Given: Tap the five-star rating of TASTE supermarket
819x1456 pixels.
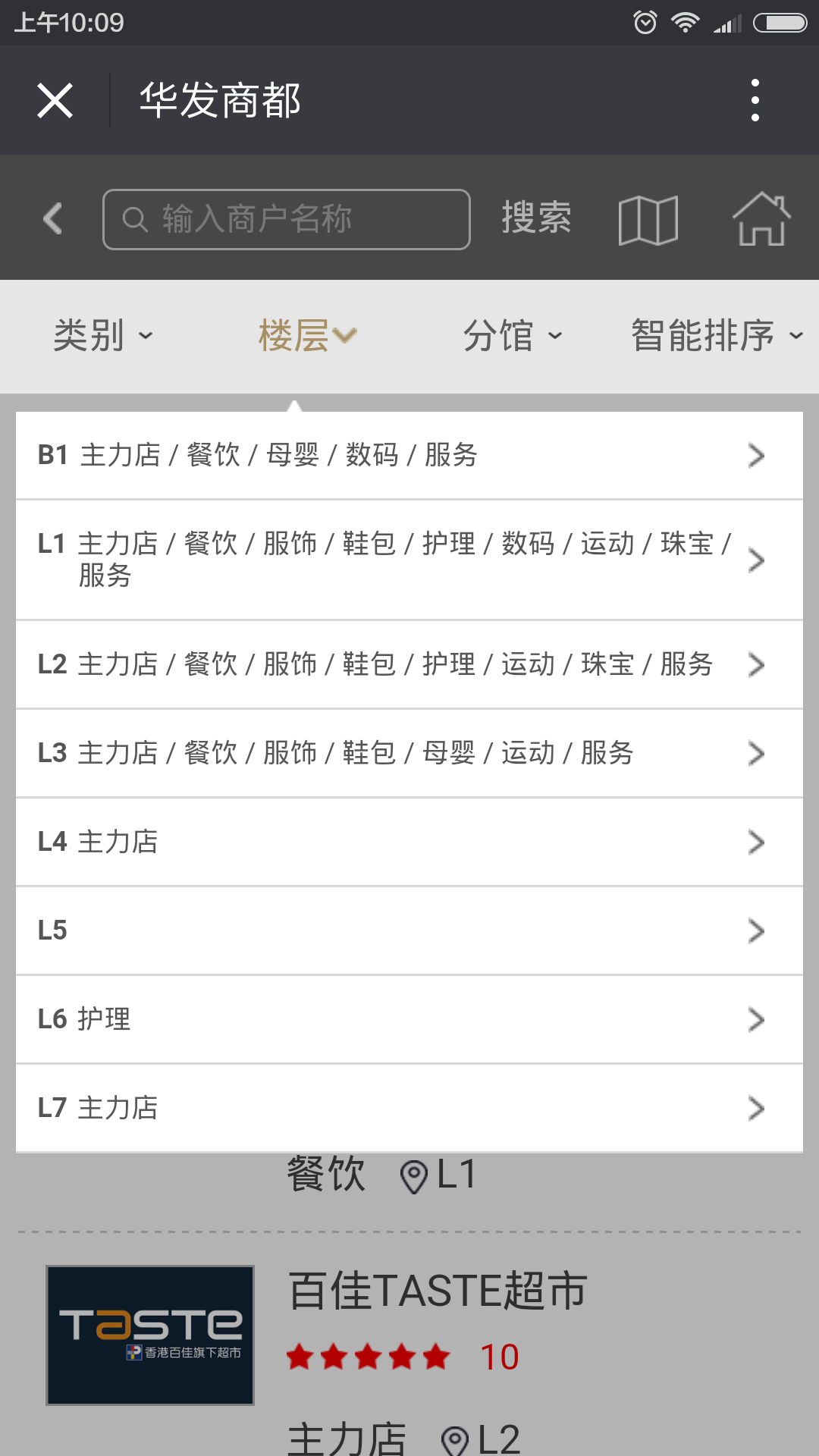Looking at the screenshot, I should pyautogui.click(x=369, y=1357).
